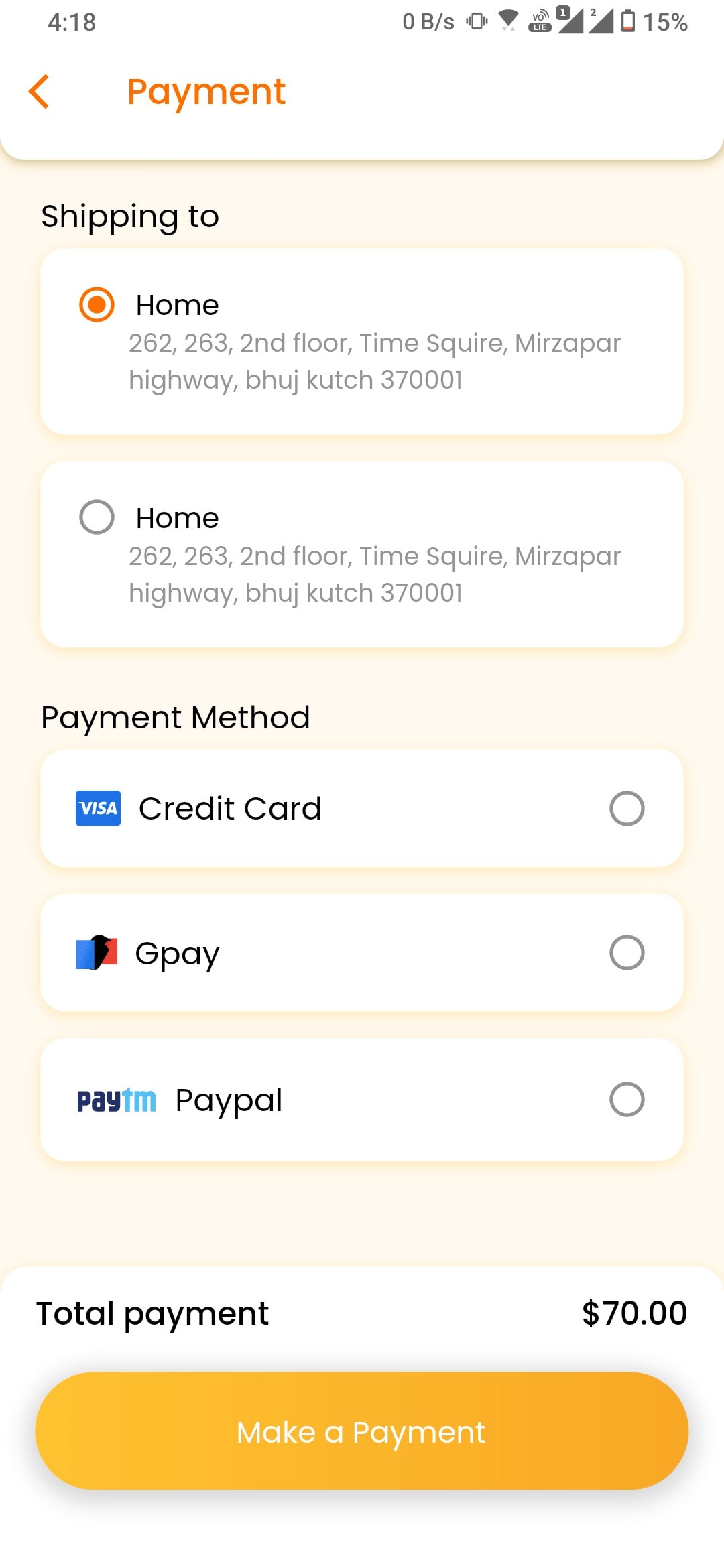Viewport: 724px width, 1568px height.
Task: Tap Make a Payment button
Action: point(362,1431)
